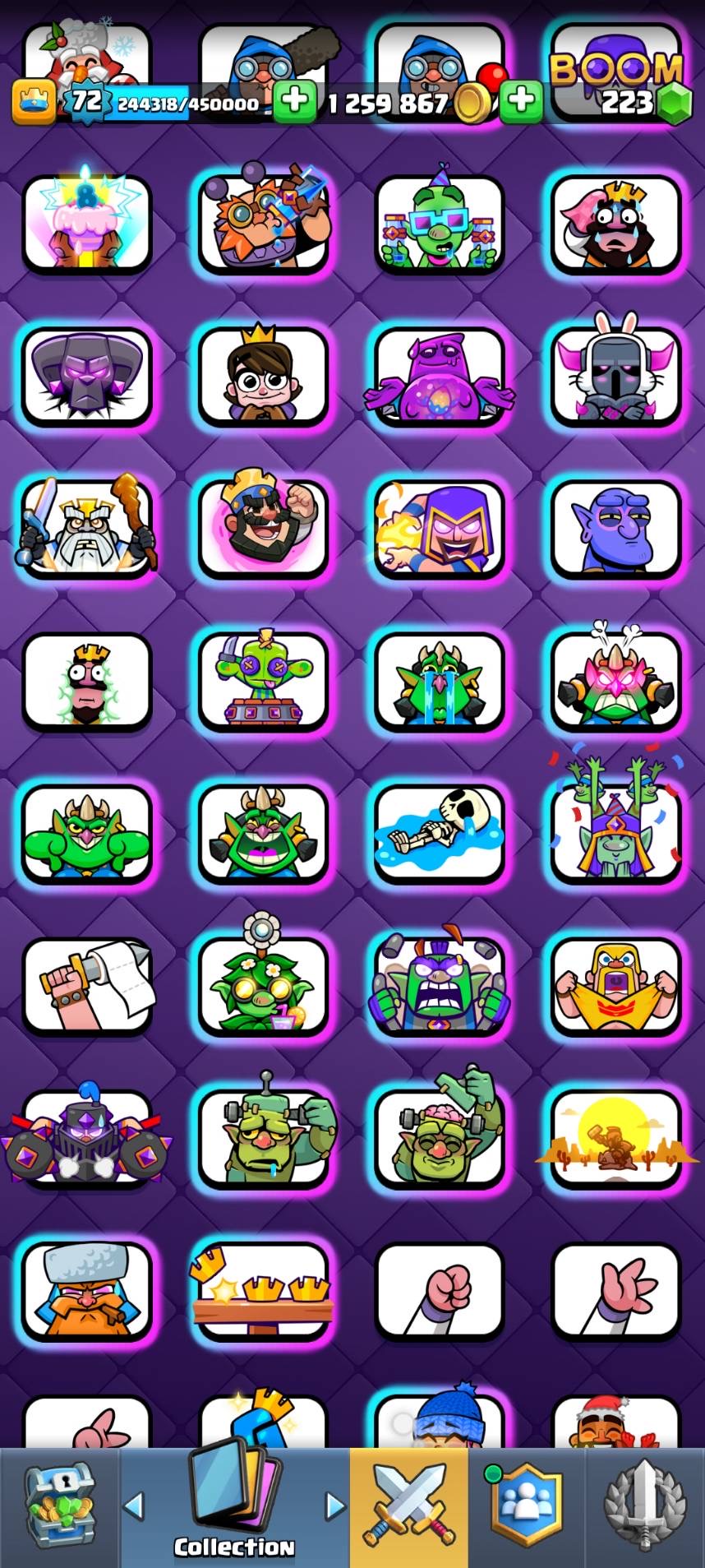Viewport: 705px width, 1568px height.
Task: Open the Events sword-wreath tab
Action: (645, 1508)
